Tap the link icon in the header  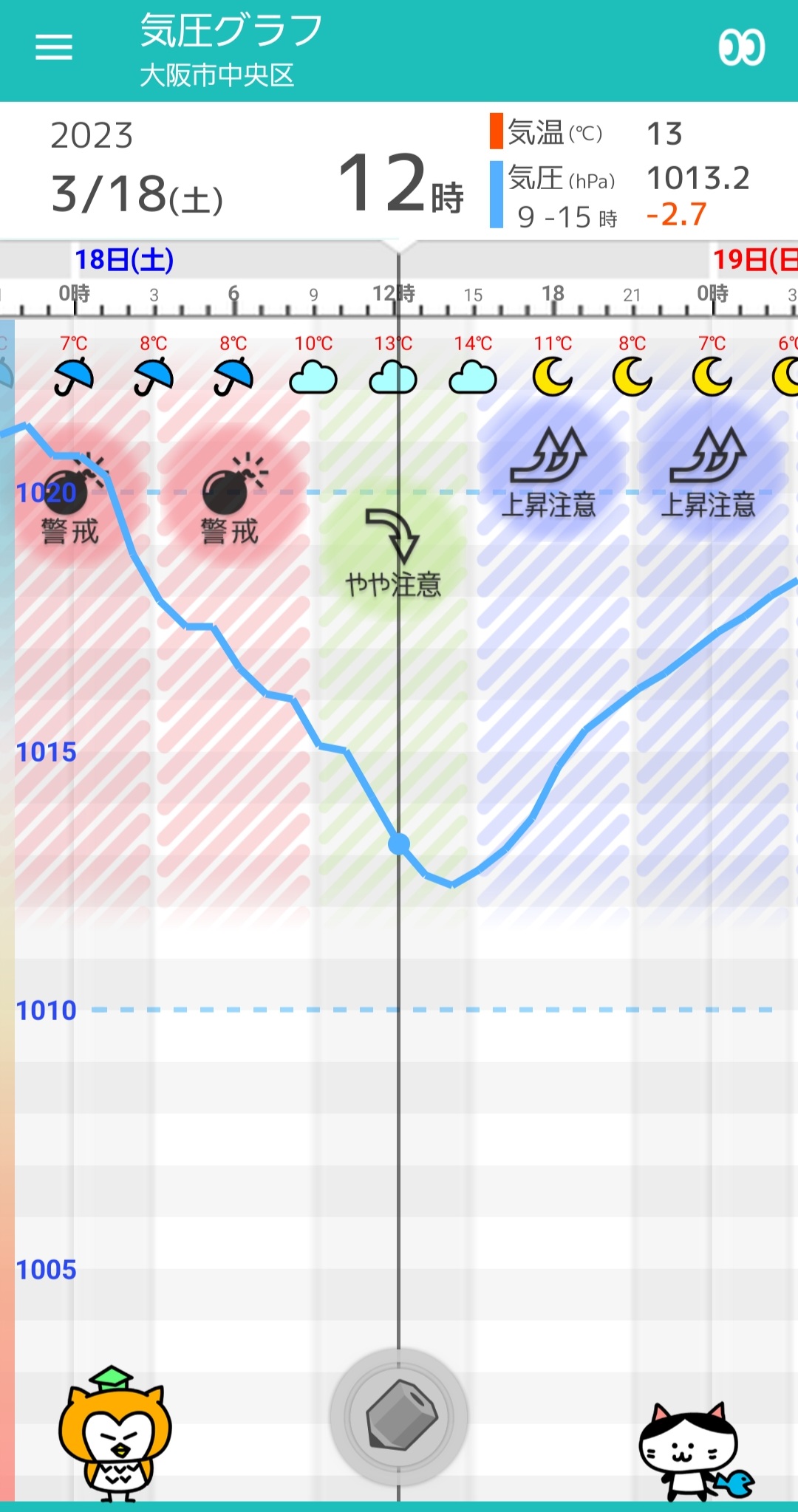[741, 48]
